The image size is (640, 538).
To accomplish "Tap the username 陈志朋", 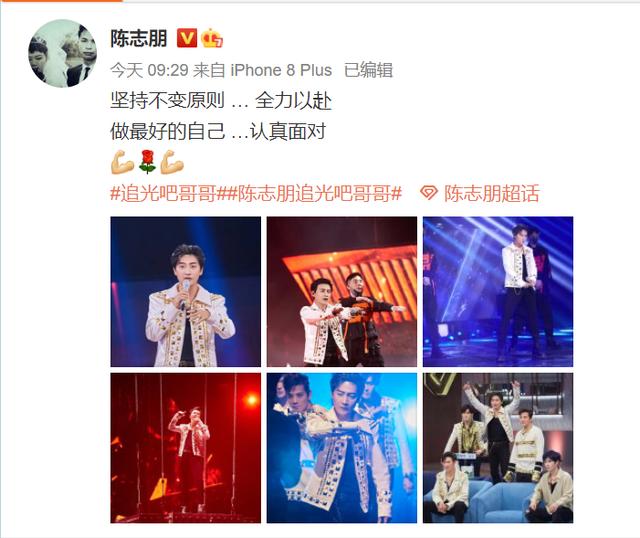I will point(138,39).
